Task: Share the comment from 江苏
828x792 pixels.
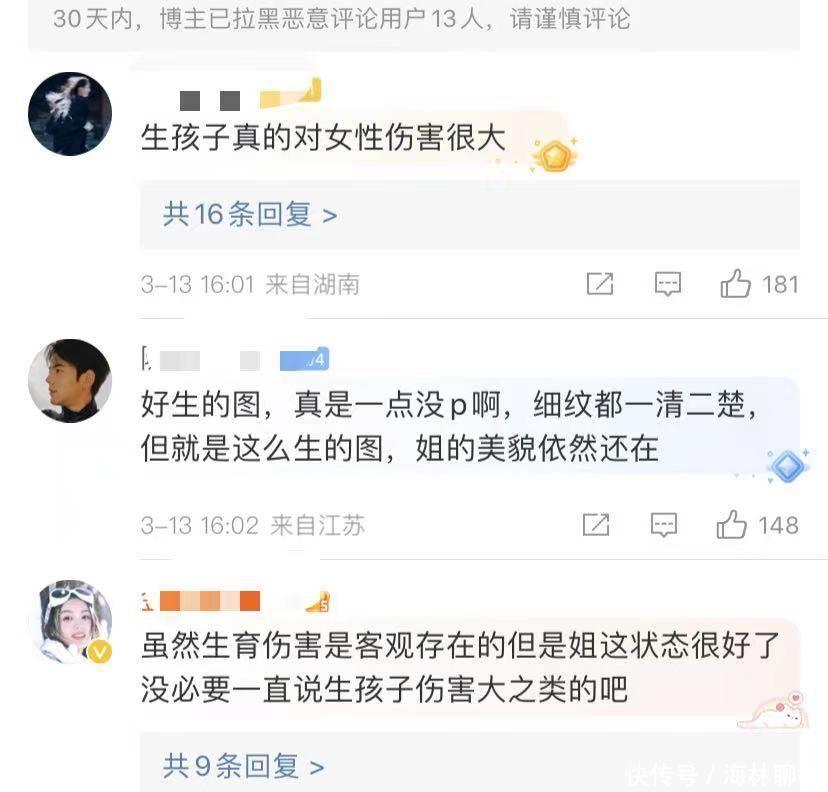Action: click(x=596, y=525)
